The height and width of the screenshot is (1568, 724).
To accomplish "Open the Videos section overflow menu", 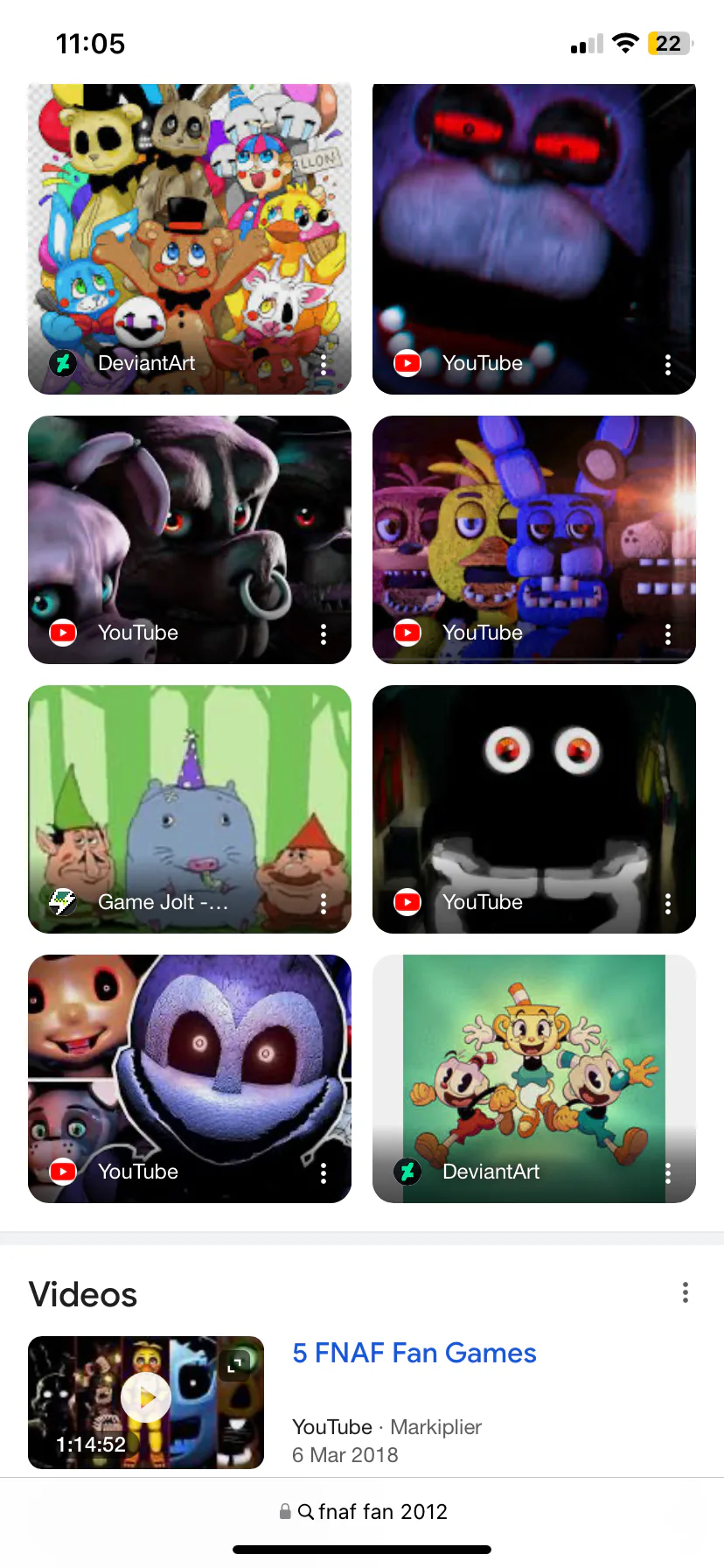I will click(685, 1292).
